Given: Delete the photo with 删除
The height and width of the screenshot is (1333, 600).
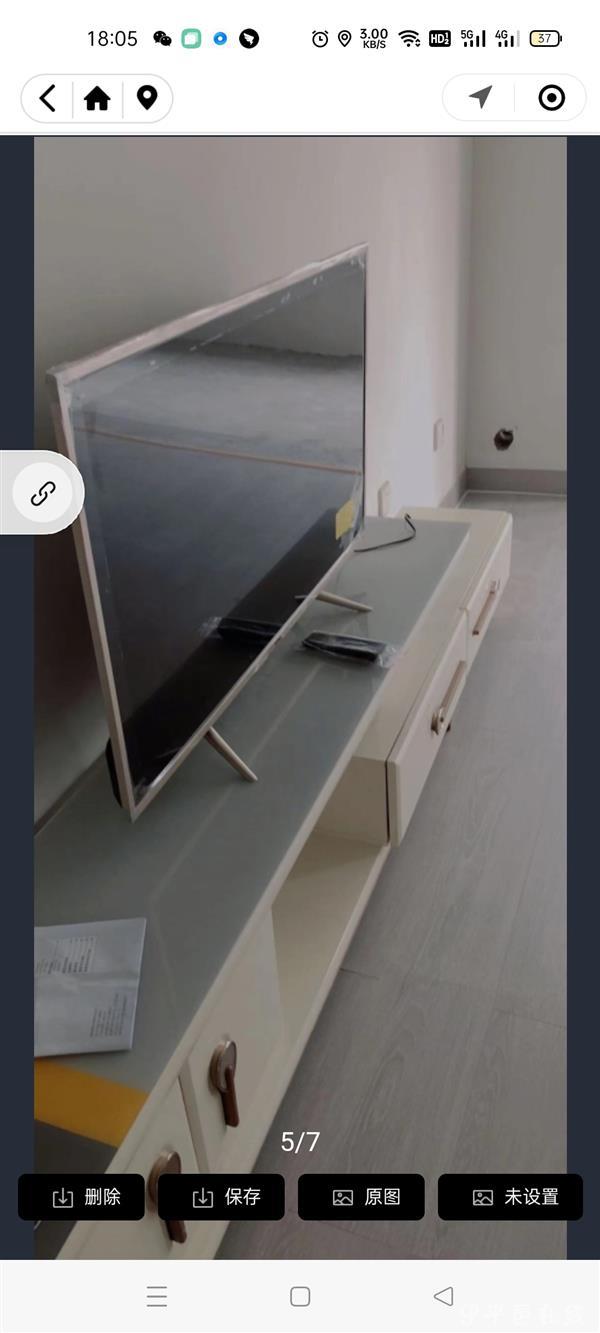Looking at the screenshot, I should click(x=82, y=1197).
